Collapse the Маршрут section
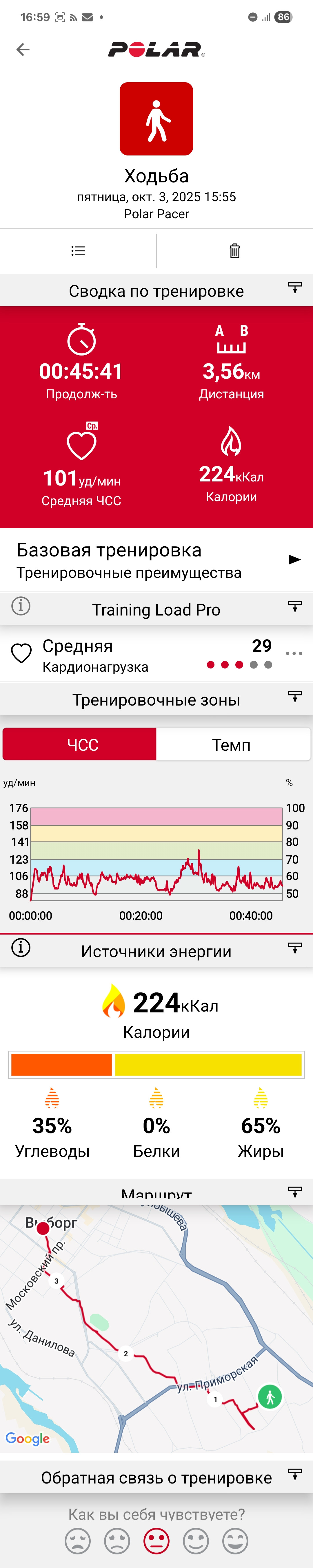This screenshot has height=1568, width=313. 295,1192
